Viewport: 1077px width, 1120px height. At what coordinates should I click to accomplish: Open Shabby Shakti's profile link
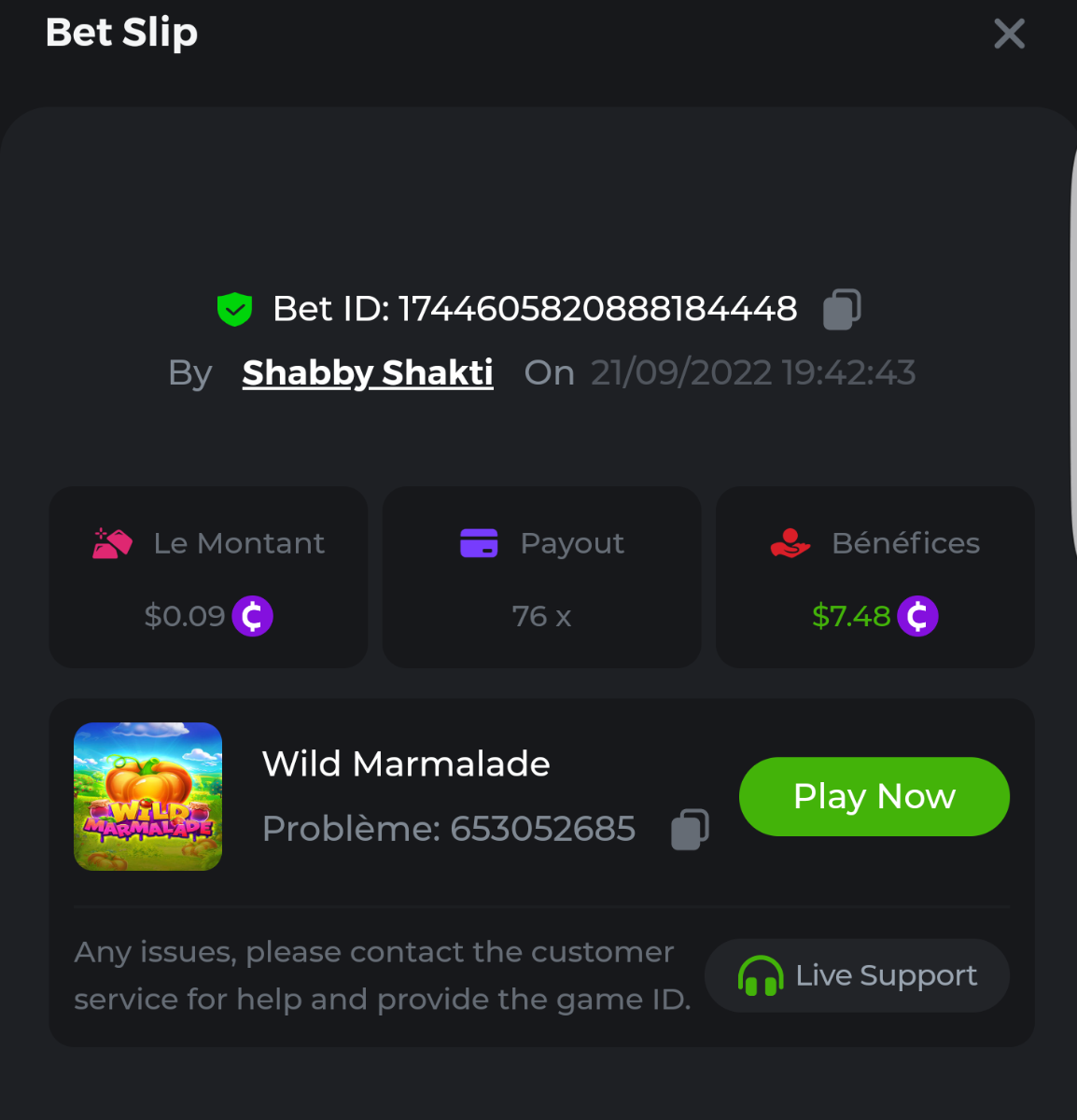tap(368, 372)
